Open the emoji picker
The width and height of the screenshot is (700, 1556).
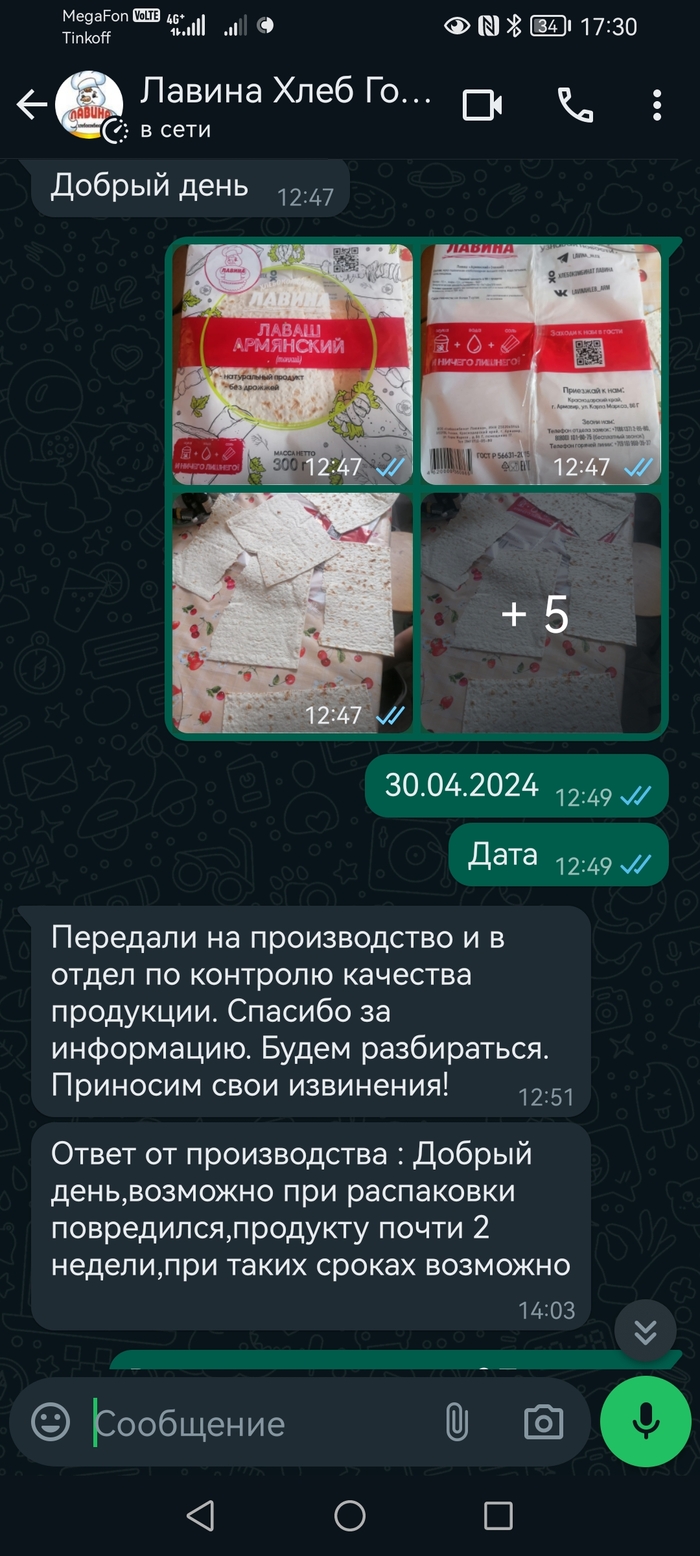tap(50, 1422)
